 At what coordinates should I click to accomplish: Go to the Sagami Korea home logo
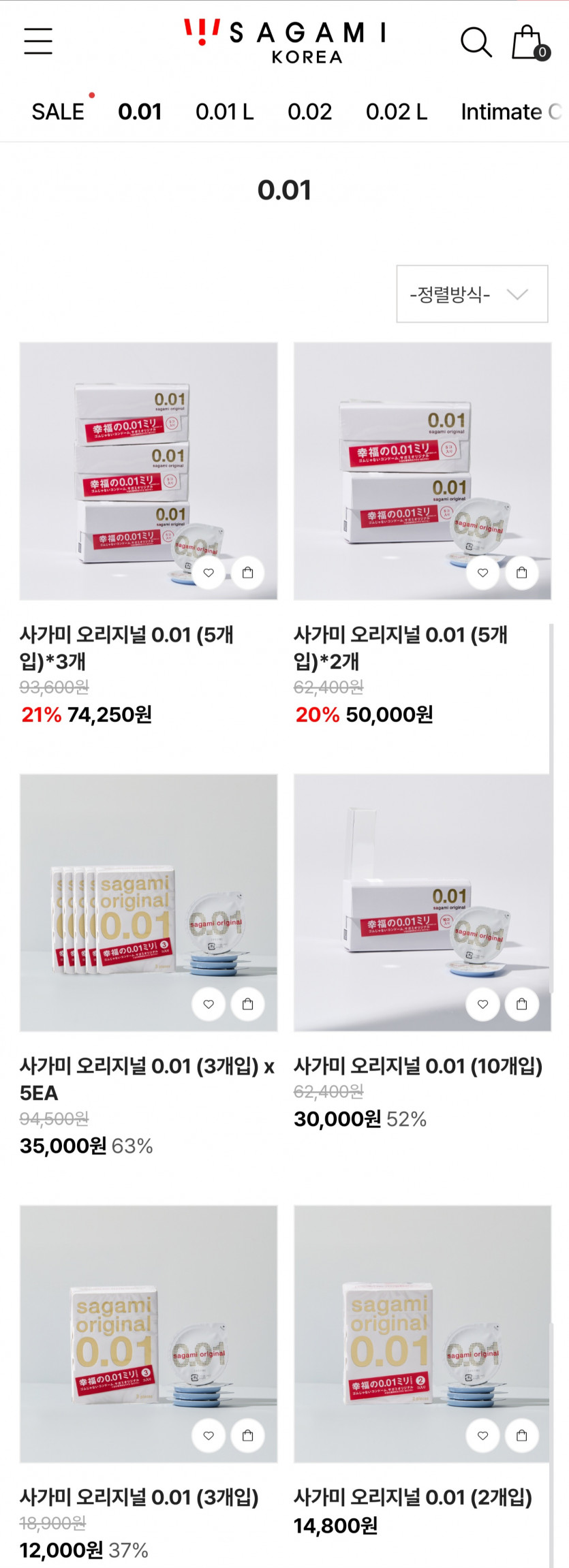tap(285, 41)
